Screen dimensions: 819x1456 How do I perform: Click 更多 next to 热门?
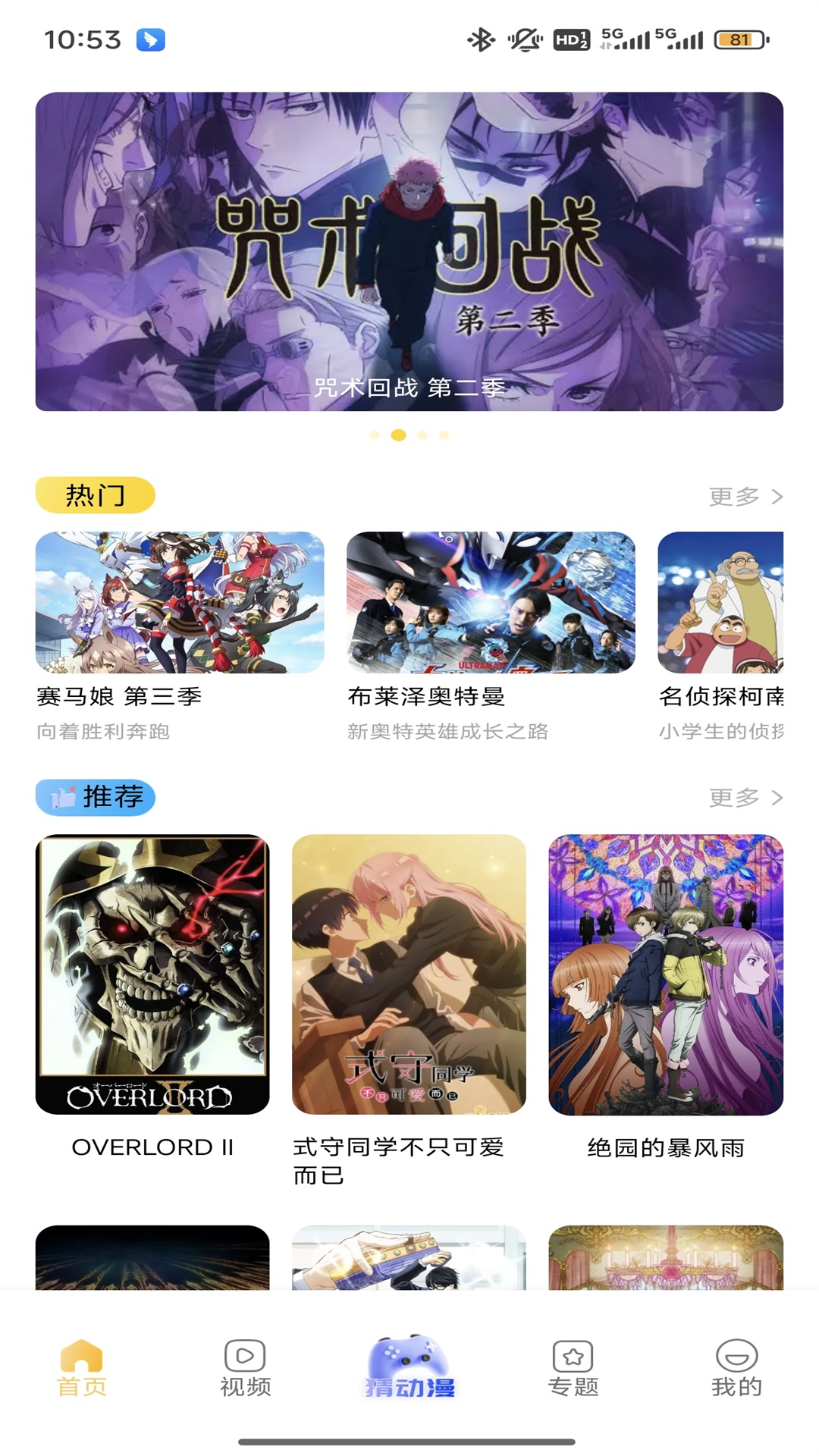tap(733, 495)
